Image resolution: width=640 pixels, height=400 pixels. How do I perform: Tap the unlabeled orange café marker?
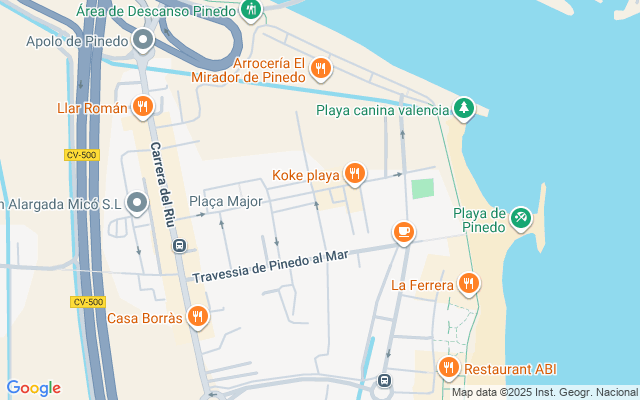click(x=404, y=233)
